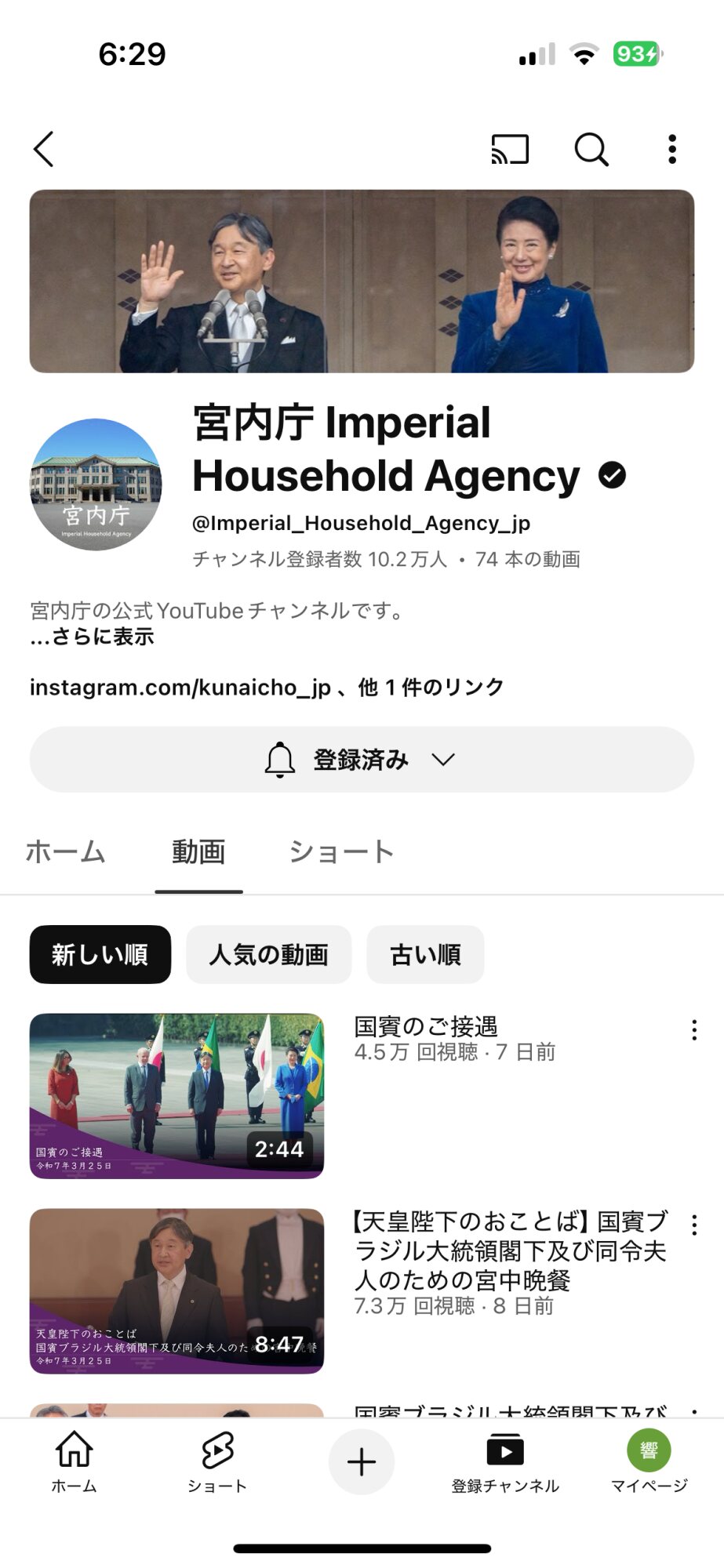Open マイページ profile tab
Viewport: 724px width, 1568px height.
[649, 1462]
